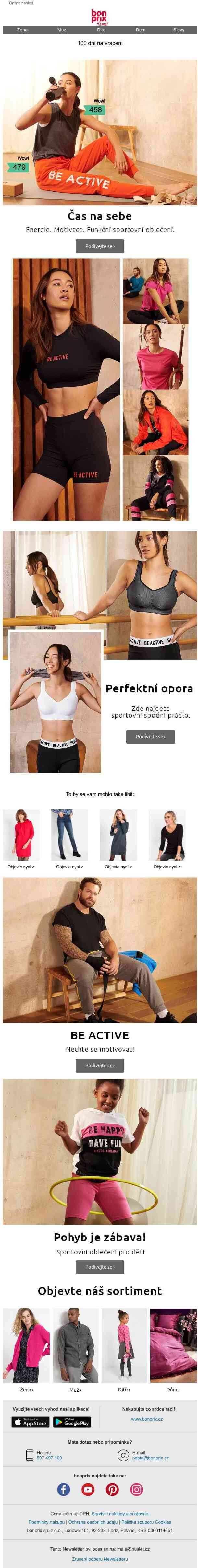Open the Slevy tab
The height and width of the screenshot is (1568, 198).
179,29
